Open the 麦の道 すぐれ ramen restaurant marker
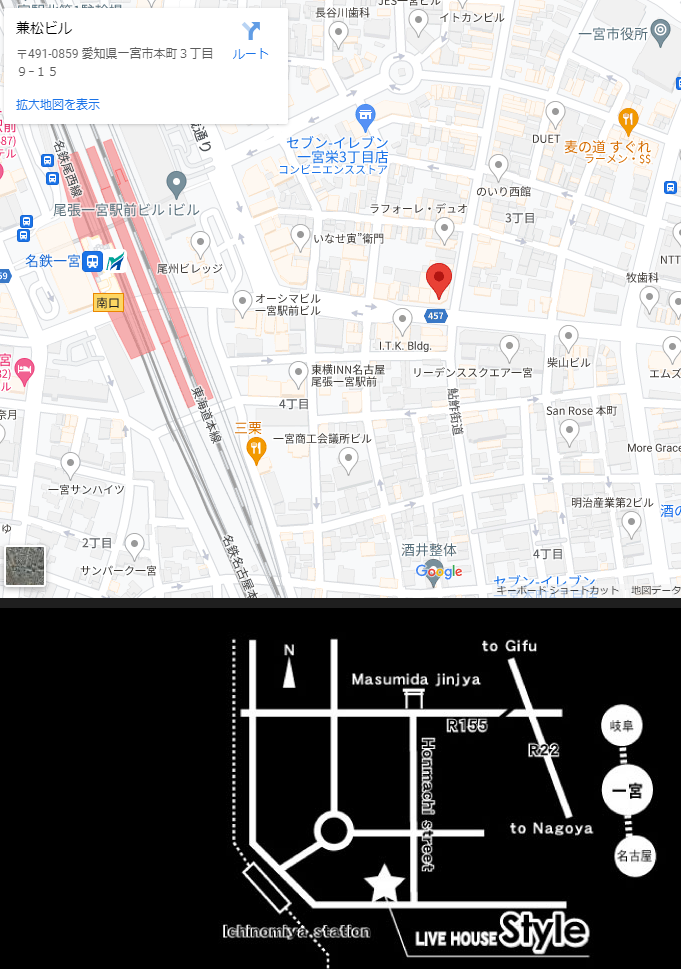Screen dimensions: 681x969 [x=628, y=120]
